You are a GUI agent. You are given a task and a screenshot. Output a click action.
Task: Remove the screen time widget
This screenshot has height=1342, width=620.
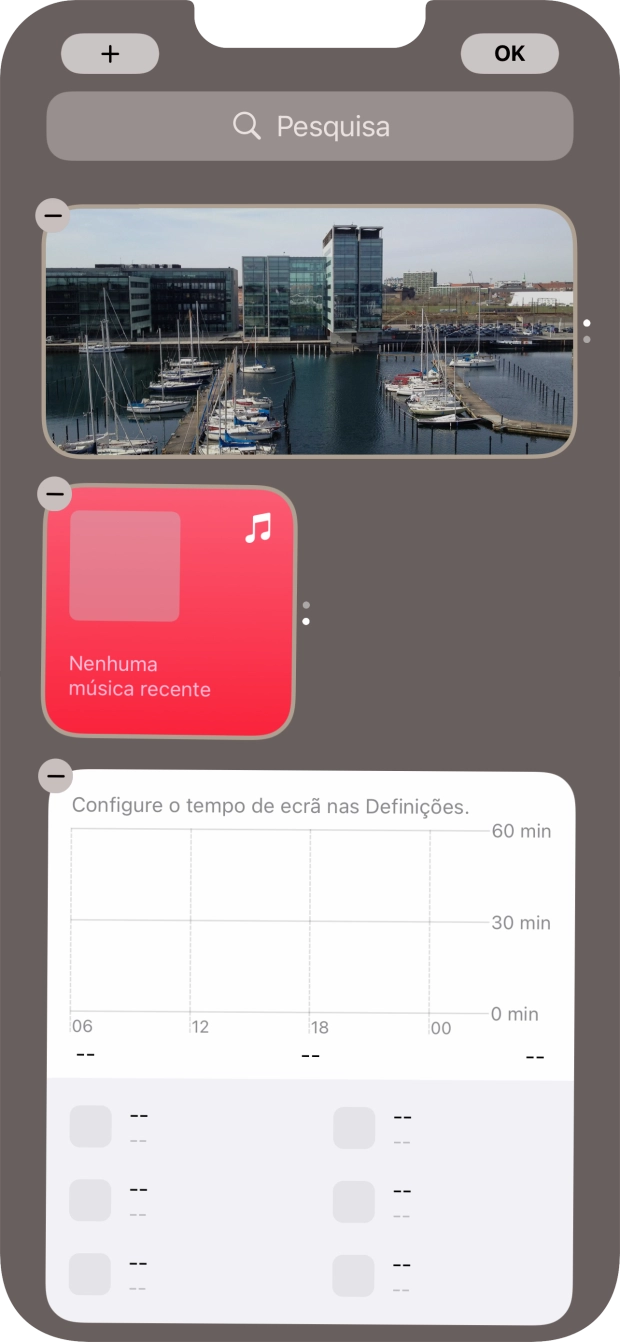pos(55,775)
